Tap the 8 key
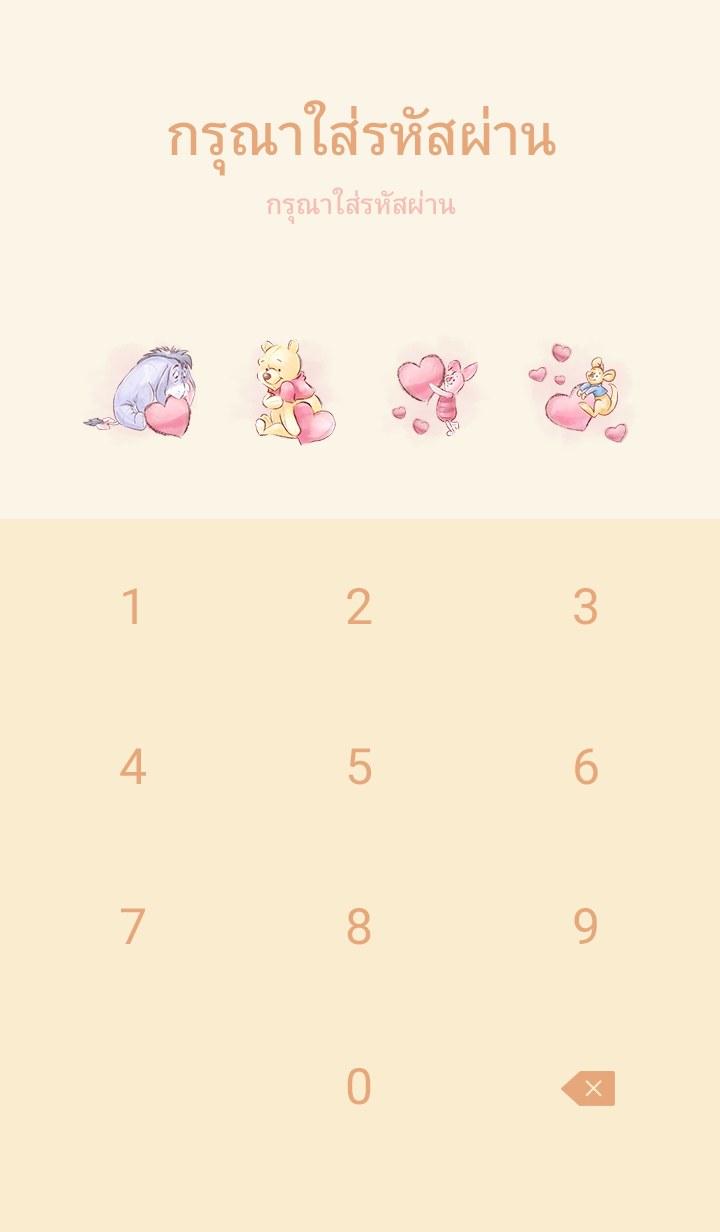This screenshot has height=1232, width=720. 359,927
